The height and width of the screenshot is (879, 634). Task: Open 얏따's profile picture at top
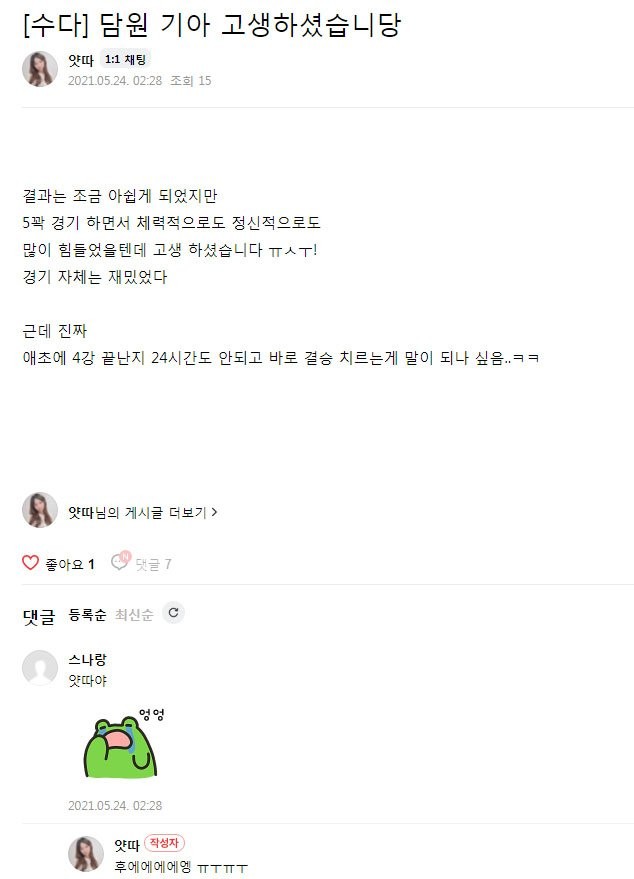[39, 68]
